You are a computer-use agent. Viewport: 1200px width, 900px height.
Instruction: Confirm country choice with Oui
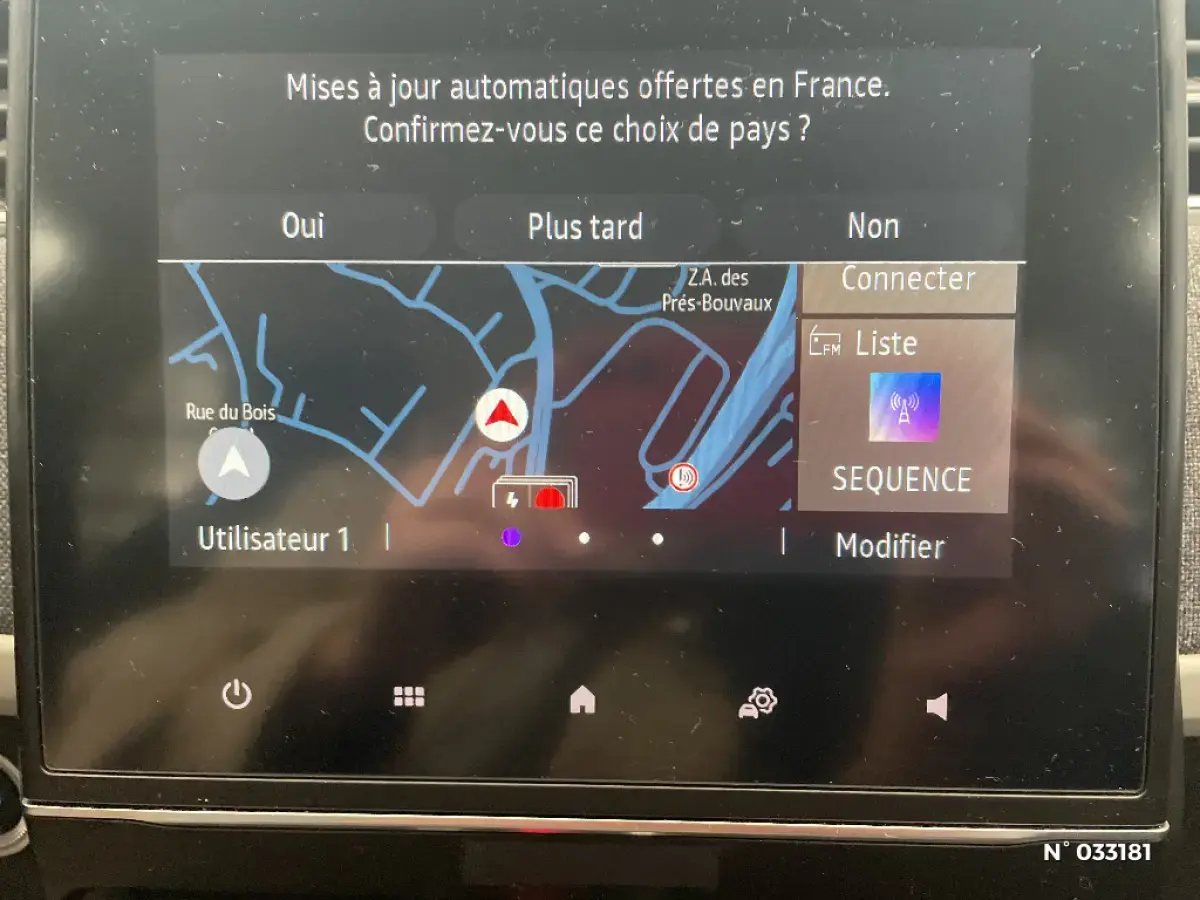click(302, 227)
